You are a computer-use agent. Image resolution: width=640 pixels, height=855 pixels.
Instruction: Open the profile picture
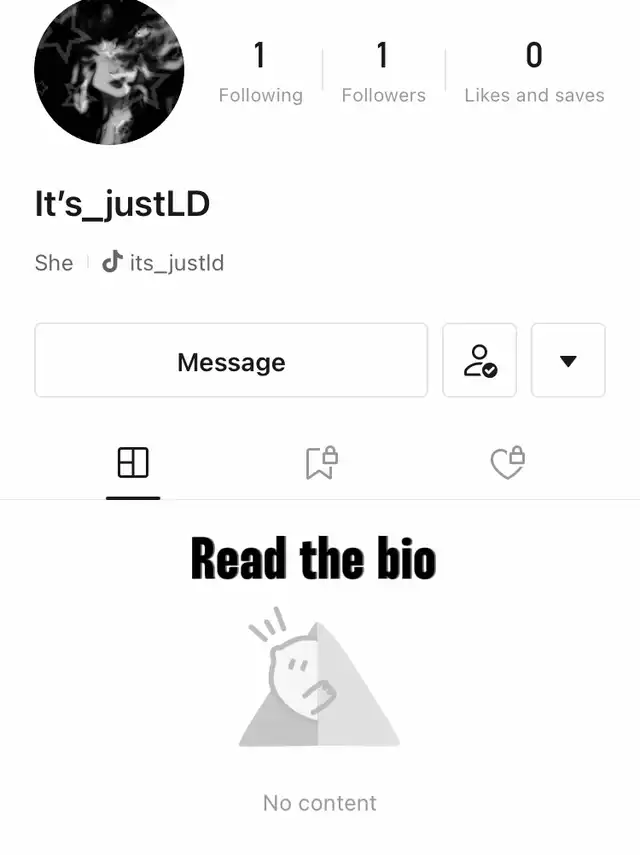coord(109,70)
